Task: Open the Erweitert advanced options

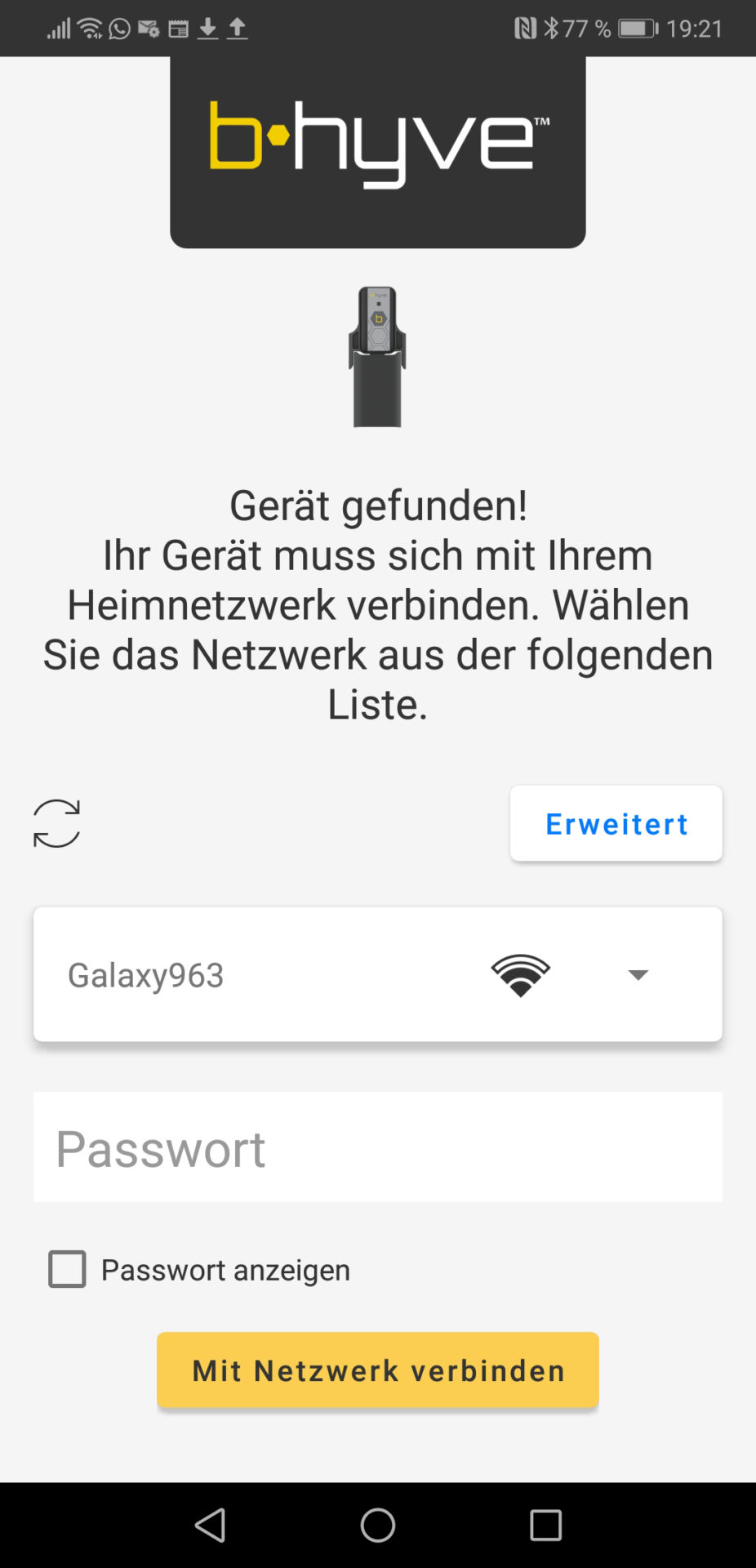Action: 616,823
